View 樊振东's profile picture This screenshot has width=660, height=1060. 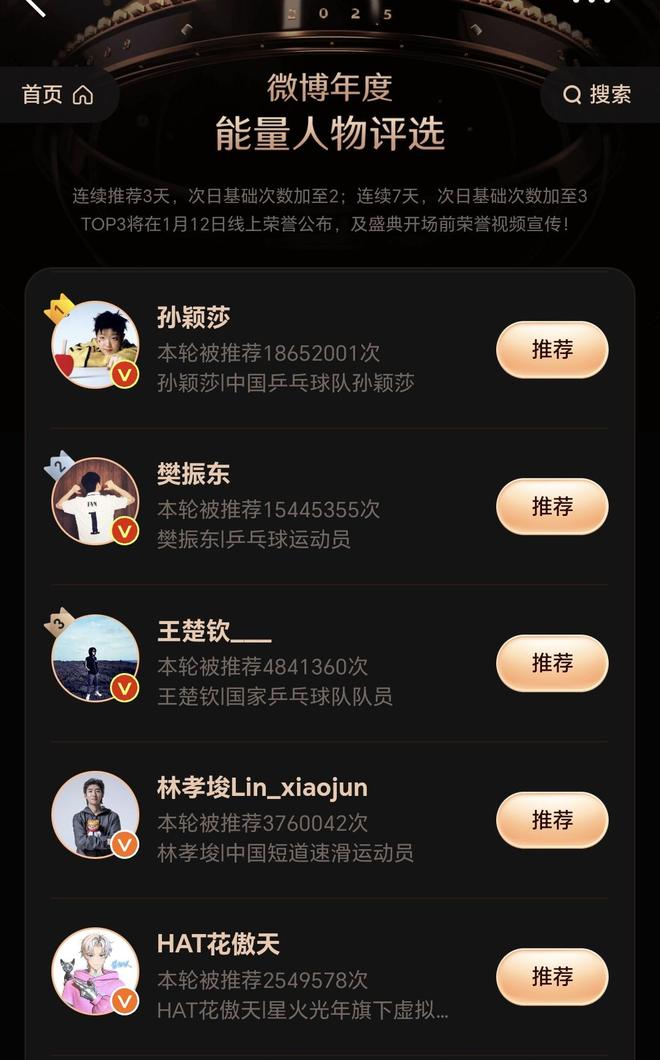tap(95, 501)
